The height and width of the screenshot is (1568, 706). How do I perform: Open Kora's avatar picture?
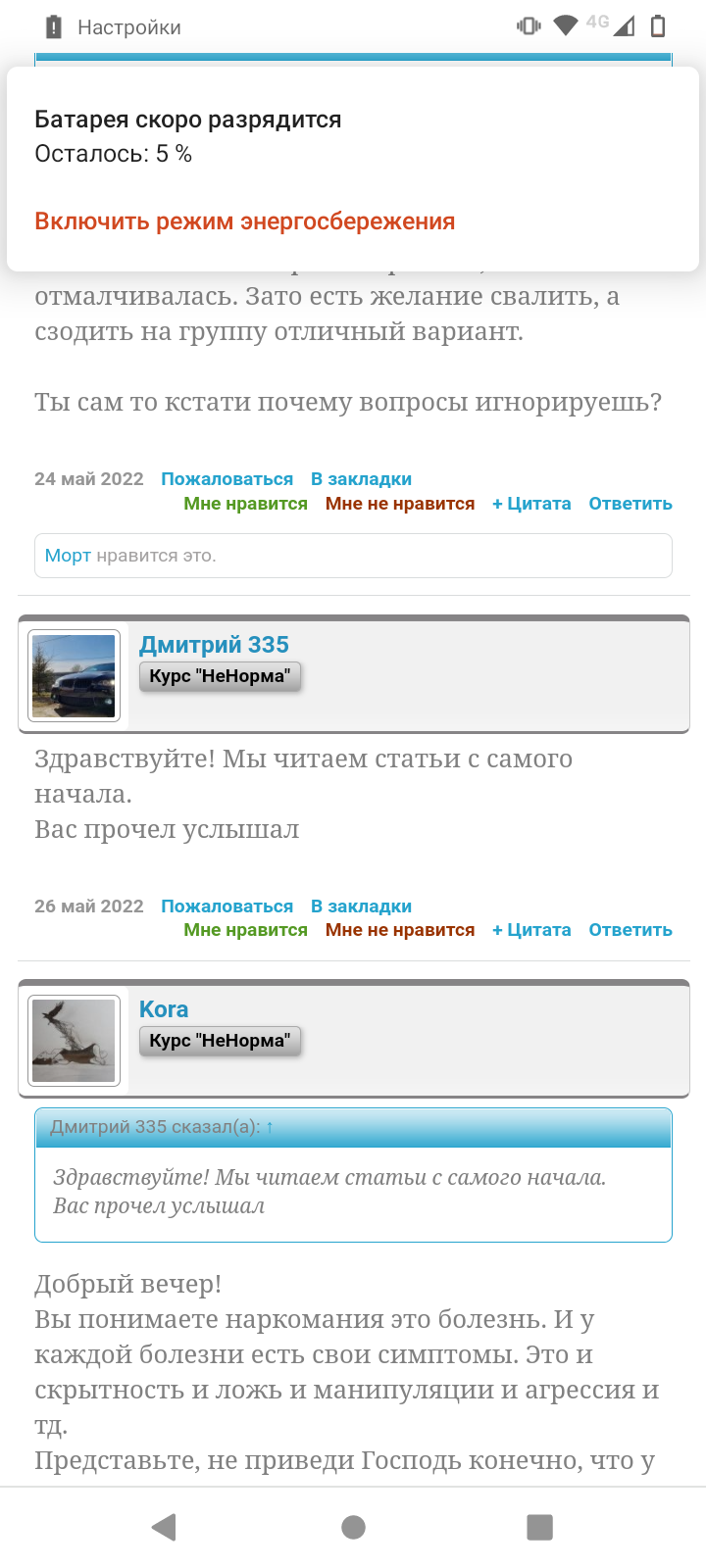[x=74, y=1041]
